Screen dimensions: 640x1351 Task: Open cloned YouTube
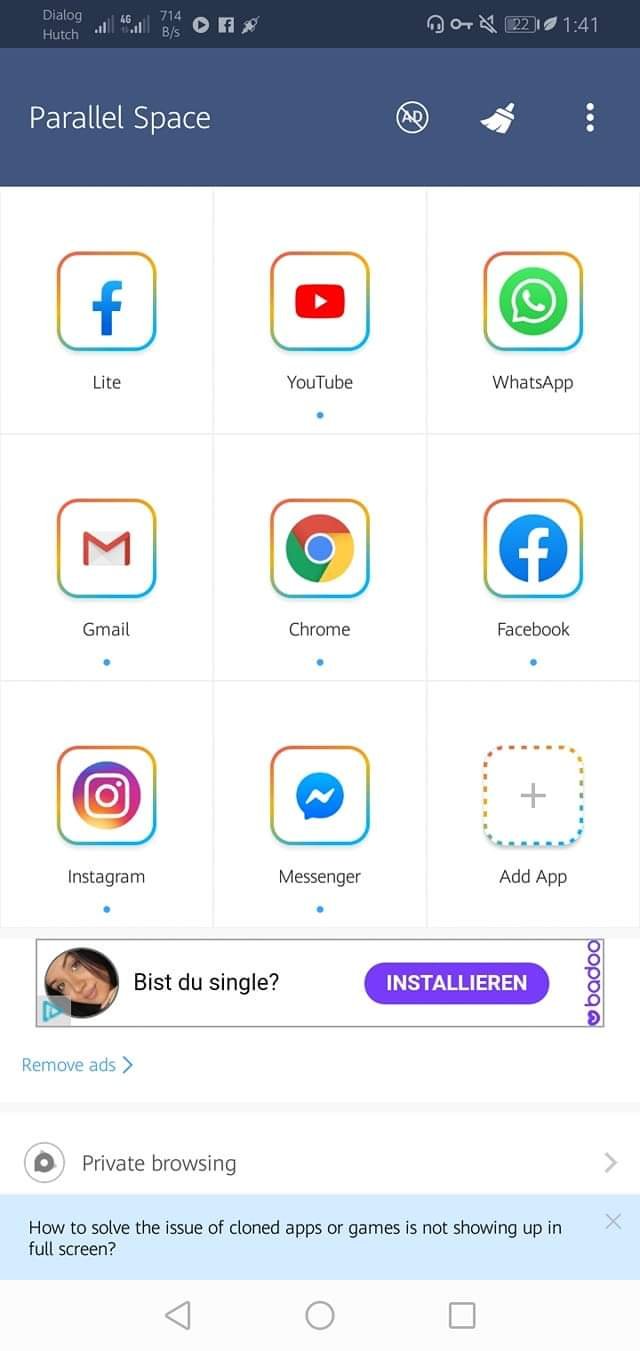coord(320,302)
